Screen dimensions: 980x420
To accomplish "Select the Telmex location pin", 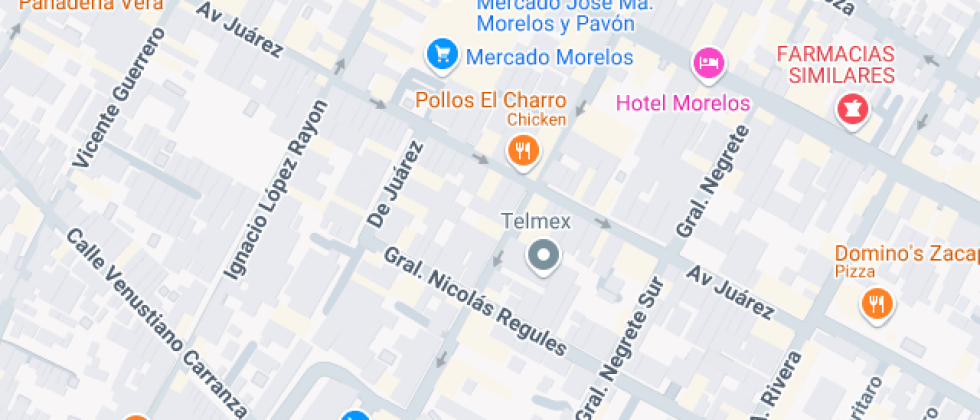I will point(543,255).
